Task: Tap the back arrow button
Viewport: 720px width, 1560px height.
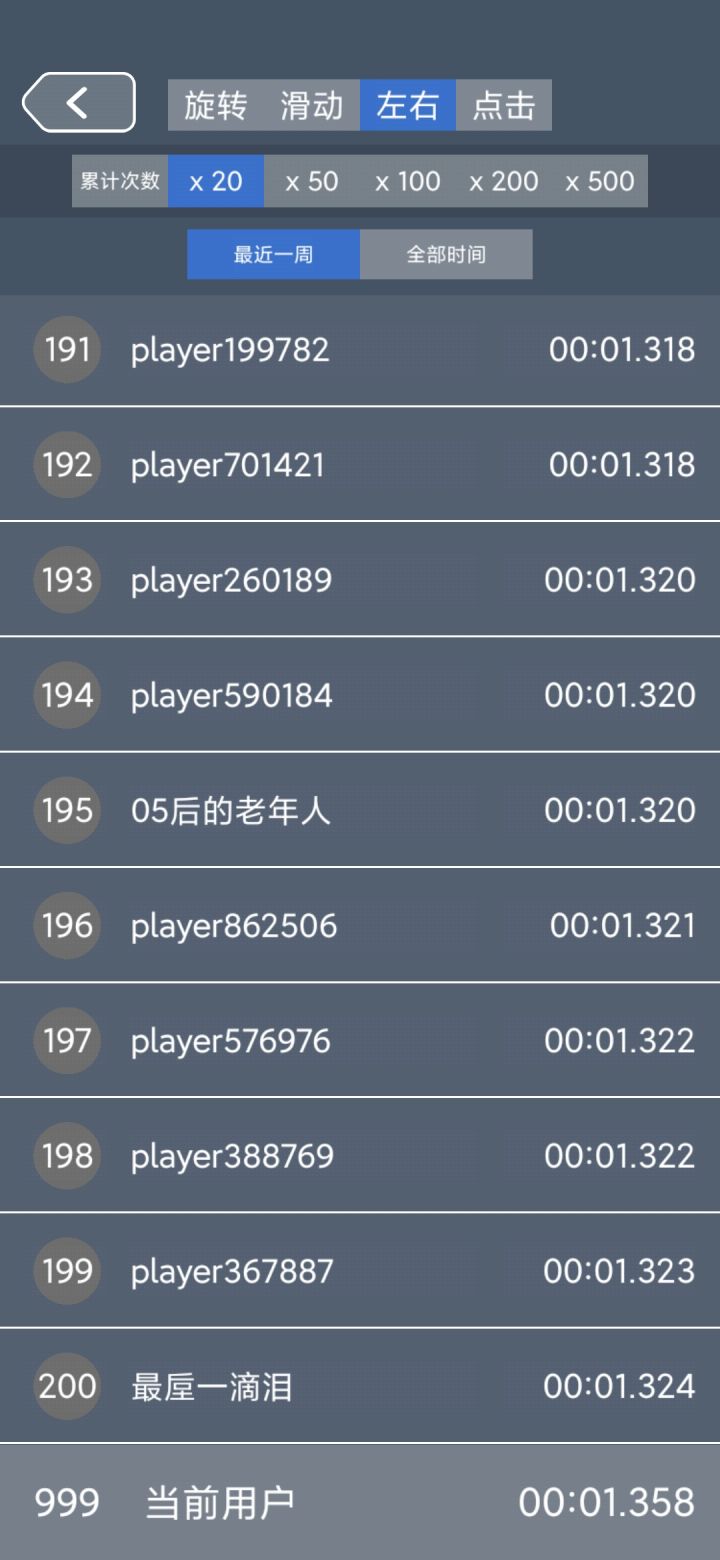Action: click(x=78, y=102)
